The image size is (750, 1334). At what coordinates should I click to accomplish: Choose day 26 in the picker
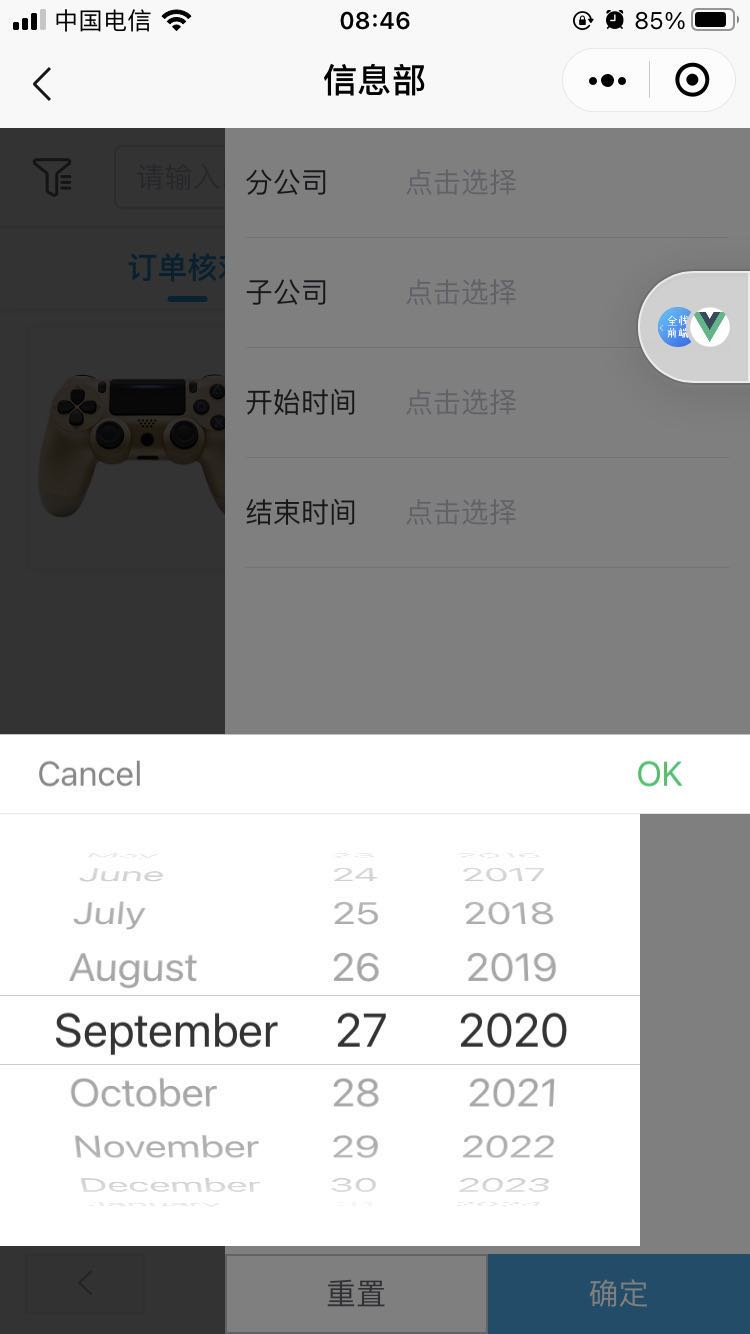(x=356, y=967)
